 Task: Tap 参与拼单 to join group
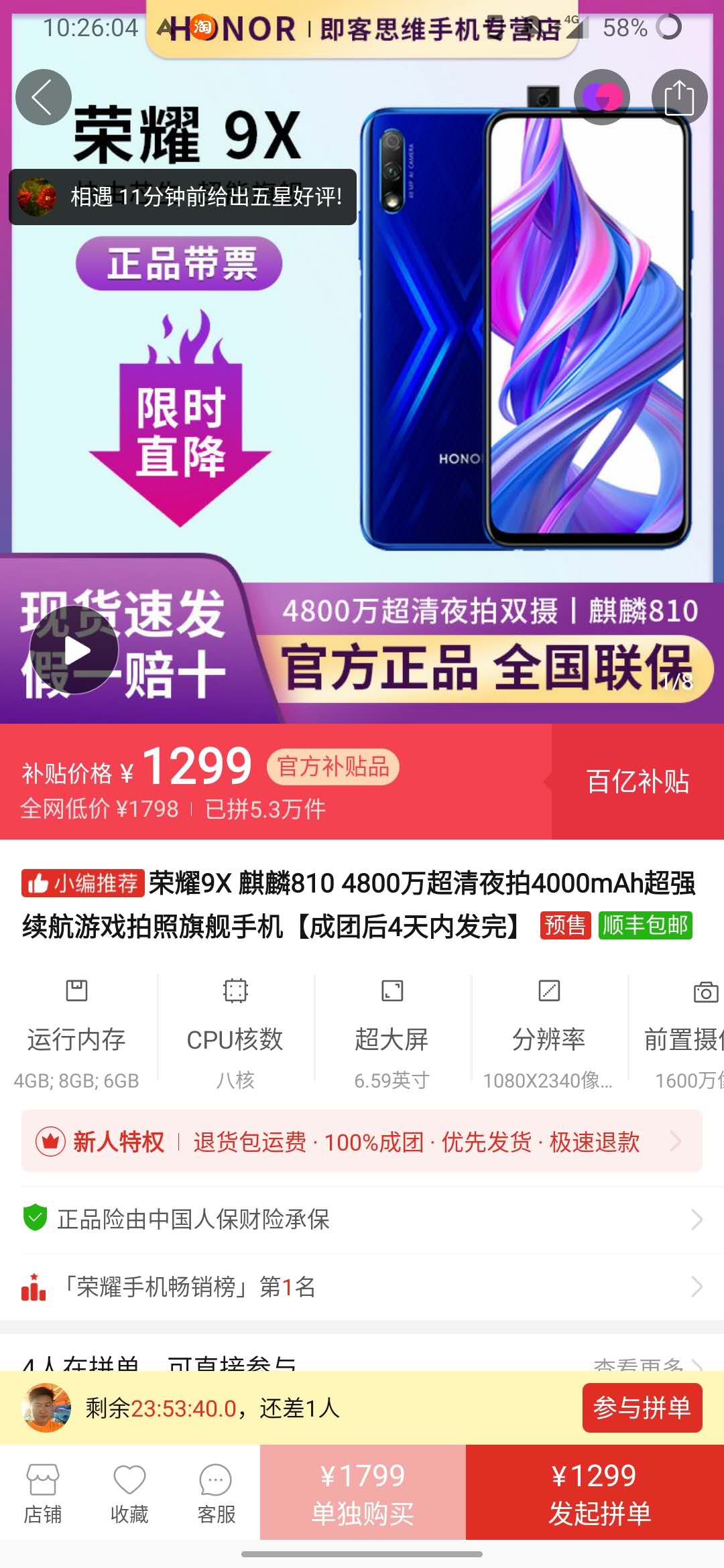tap(642, 1408)
